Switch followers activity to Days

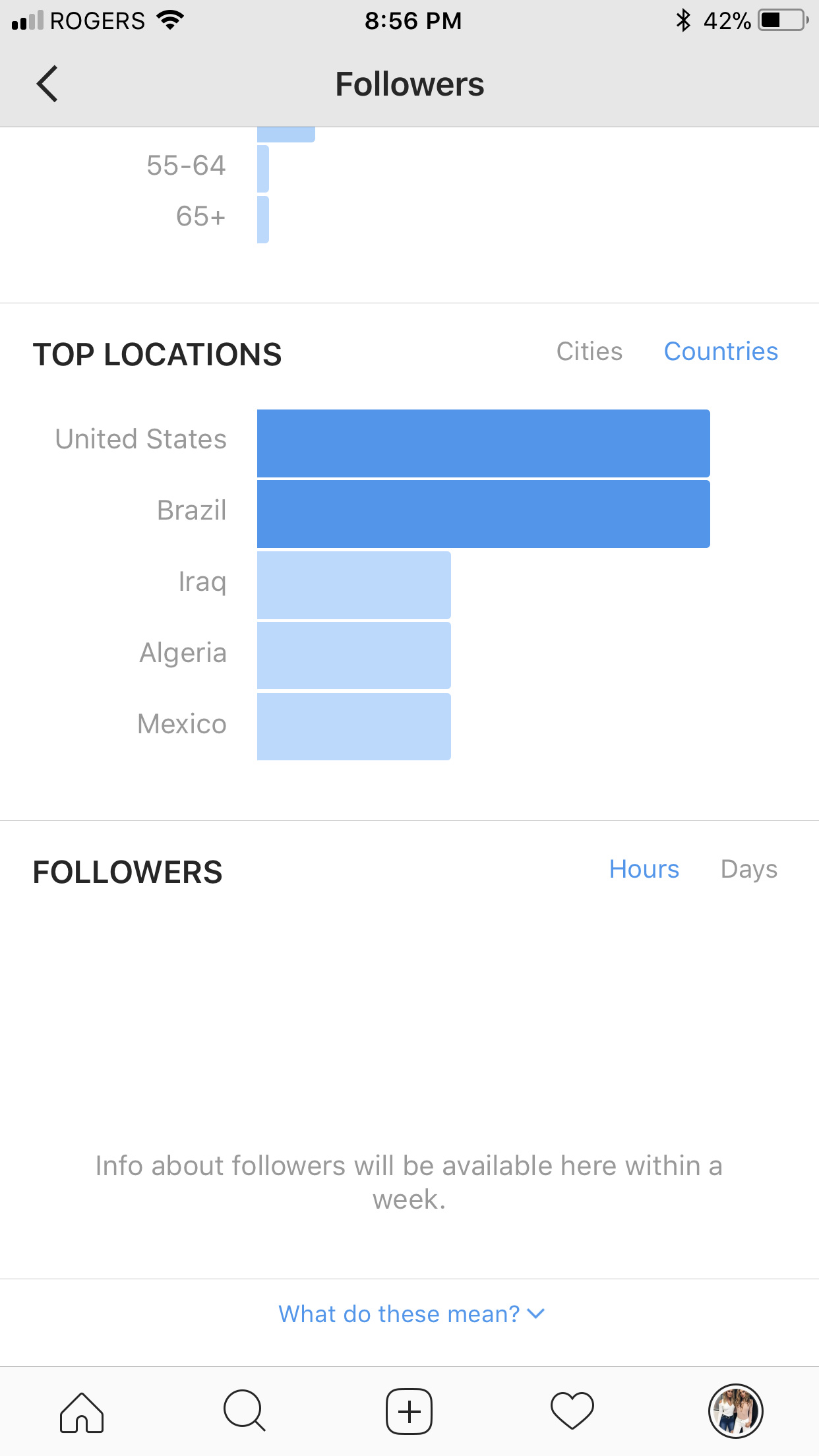[749, 869]
